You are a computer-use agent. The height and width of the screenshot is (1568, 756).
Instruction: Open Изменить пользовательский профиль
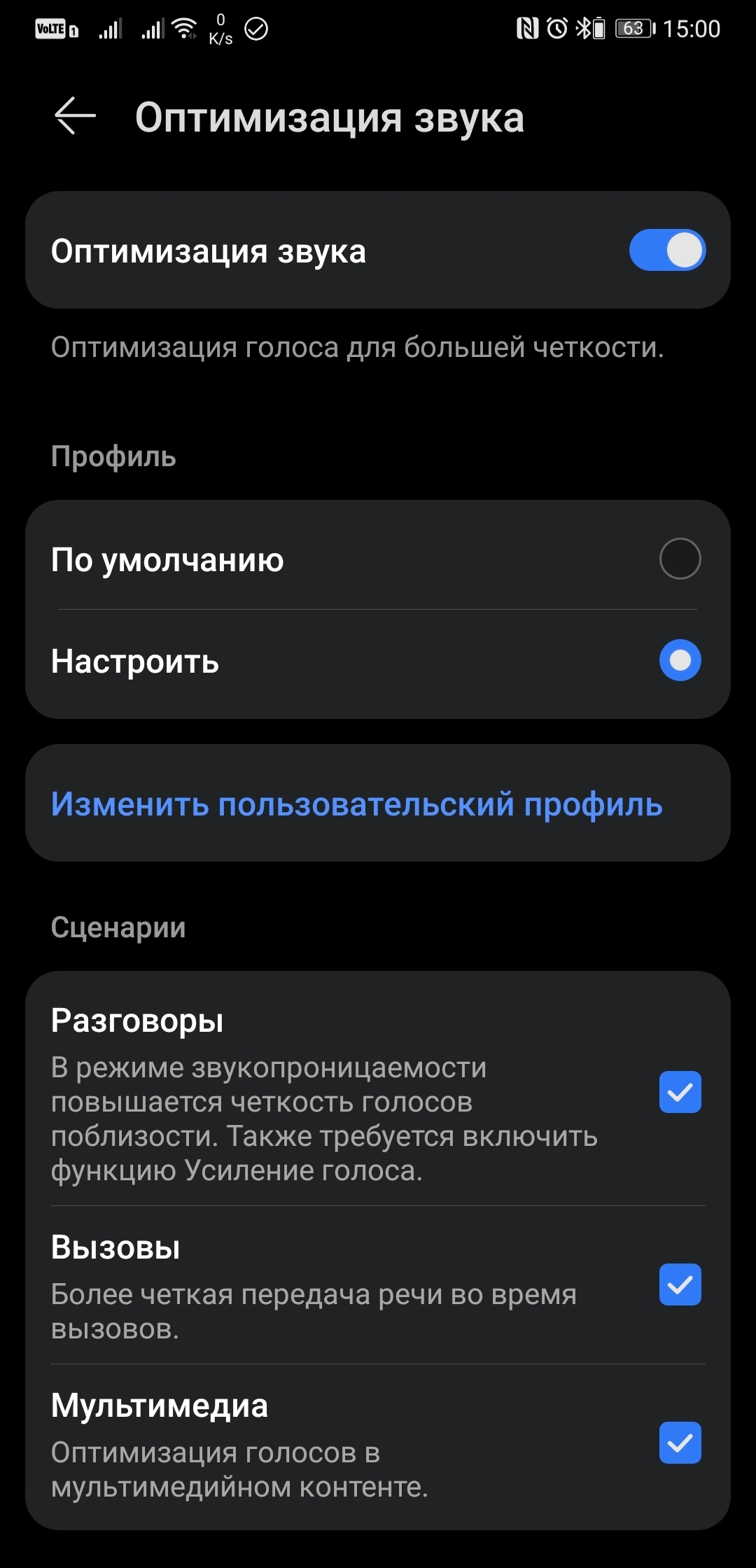(356, 804)
